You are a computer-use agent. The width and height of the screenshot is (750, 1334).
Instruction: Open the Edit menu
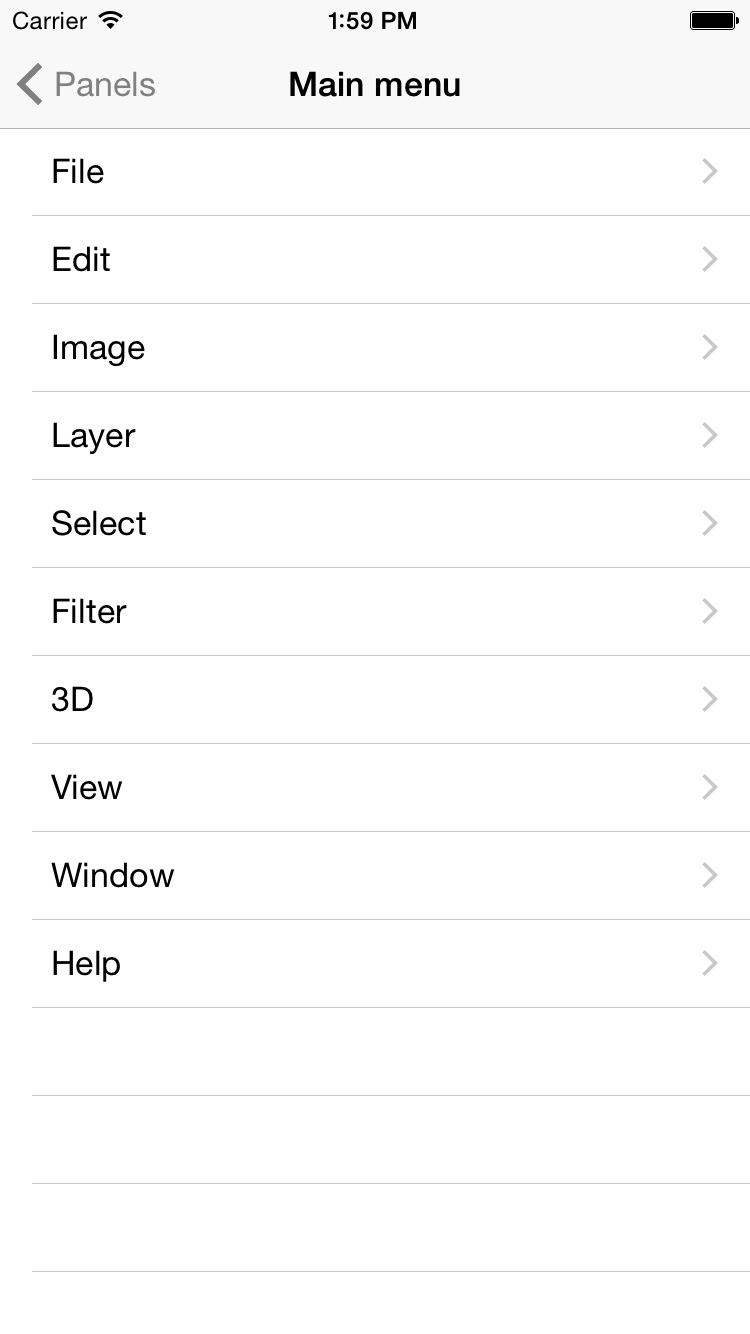pyautogui.click(x=375, y=260)
